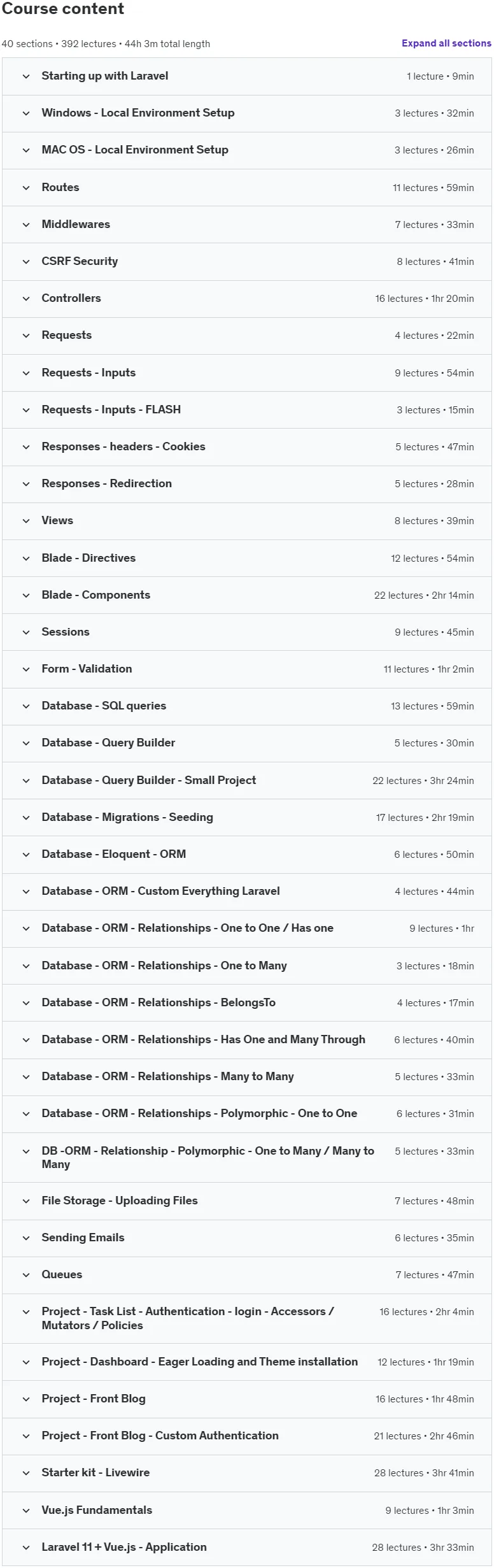Image resolution: width=494 pixels, height=1568 pixels.
Task: Expand Starter kit - Livewire section
Action: pos(247,1472)
